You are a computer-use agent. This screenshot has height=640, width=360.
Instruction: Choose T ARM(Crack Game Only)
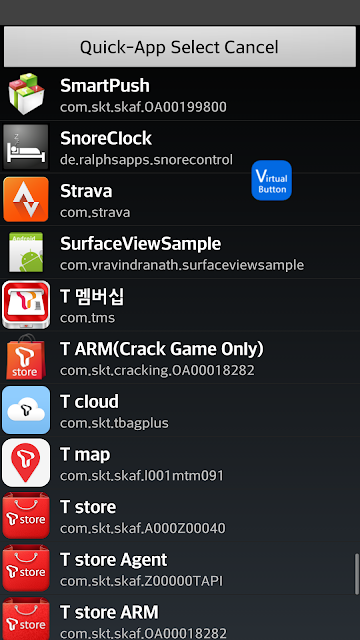click(x=180, y=358)
